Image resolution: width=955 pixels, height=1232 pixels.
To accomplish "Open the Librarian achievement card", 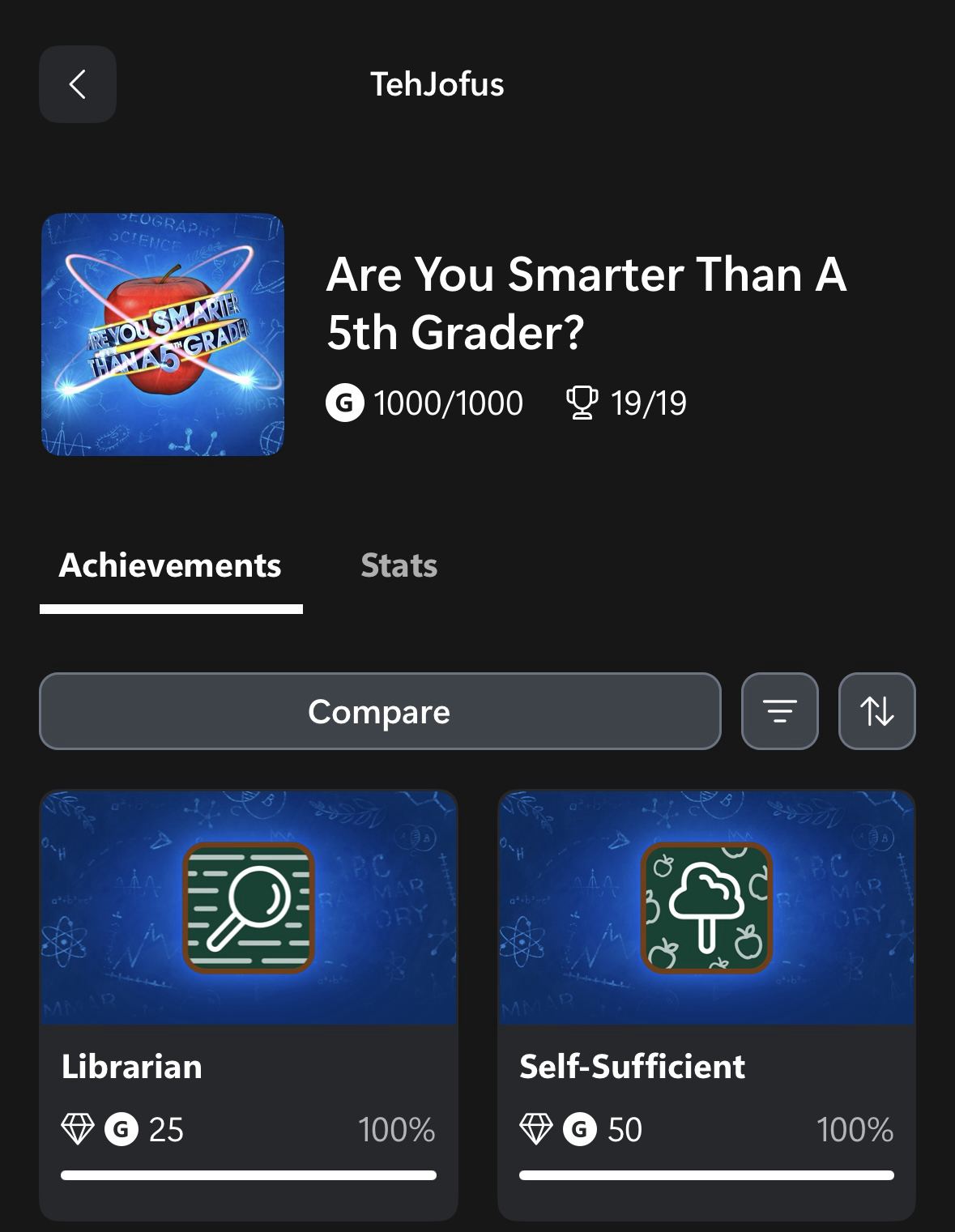I will click(x=249, y=1004).
